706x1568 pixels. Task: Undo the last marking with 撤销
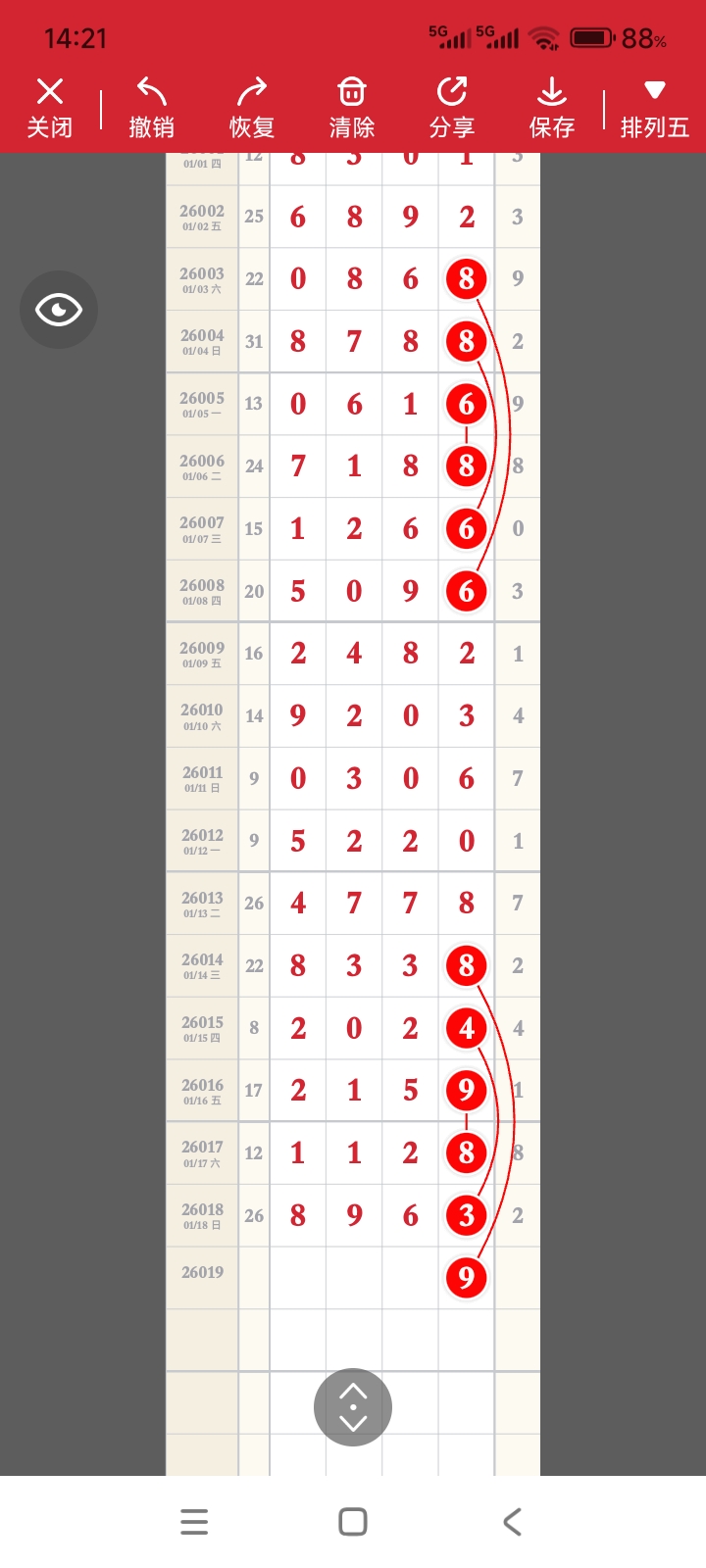[152, 108]
